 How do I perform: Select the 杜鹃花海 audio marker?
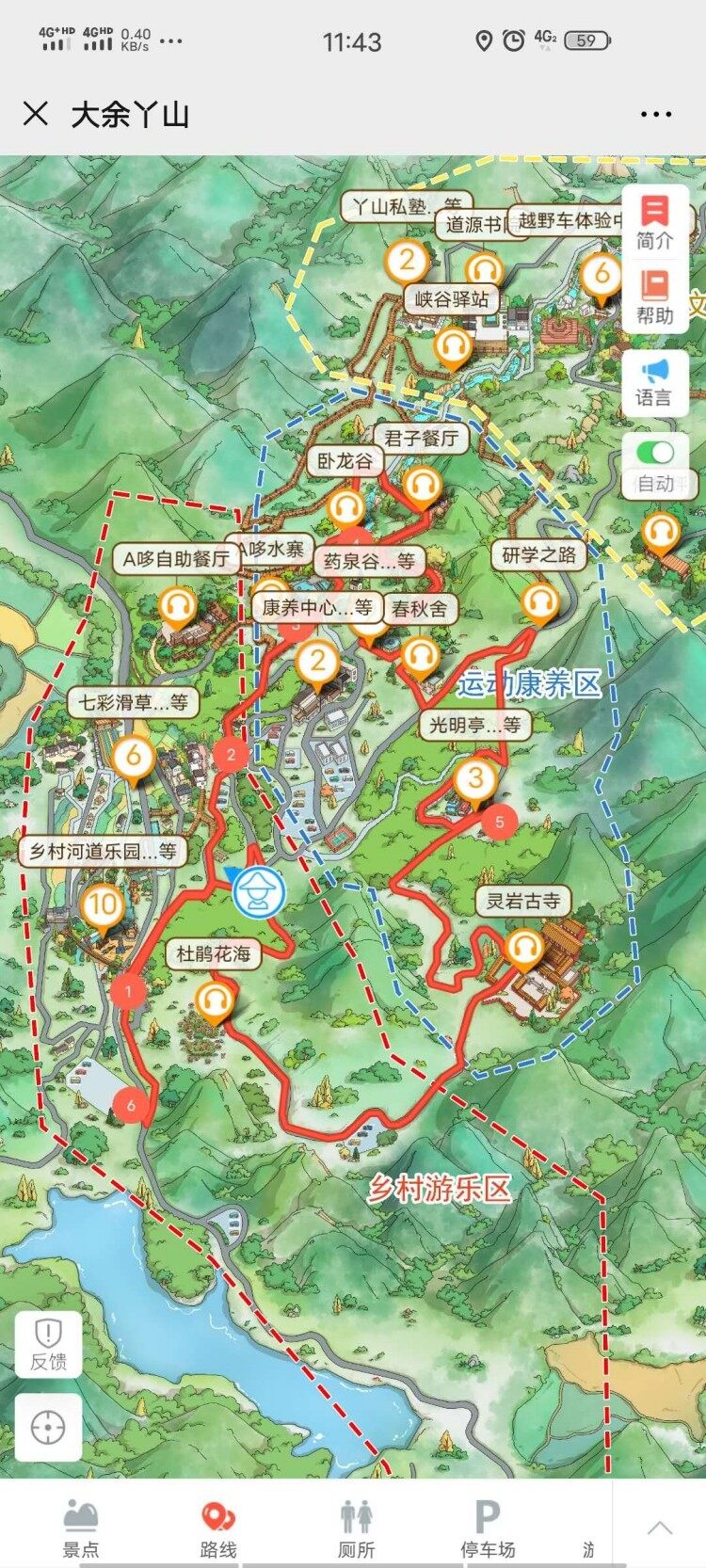click(215, 1000)
